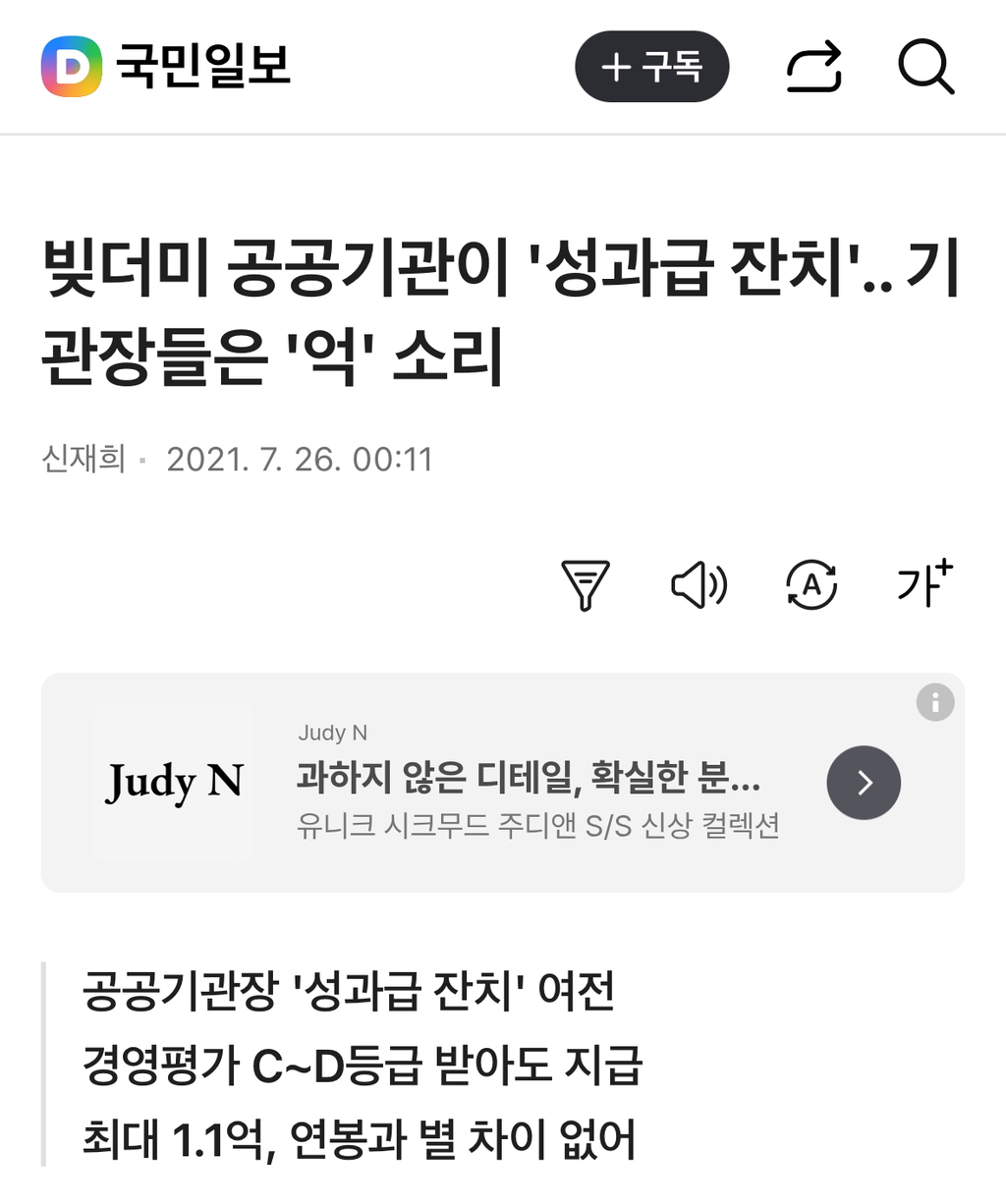
Task: Open the article summary filter tool
Action: [587, 585]
